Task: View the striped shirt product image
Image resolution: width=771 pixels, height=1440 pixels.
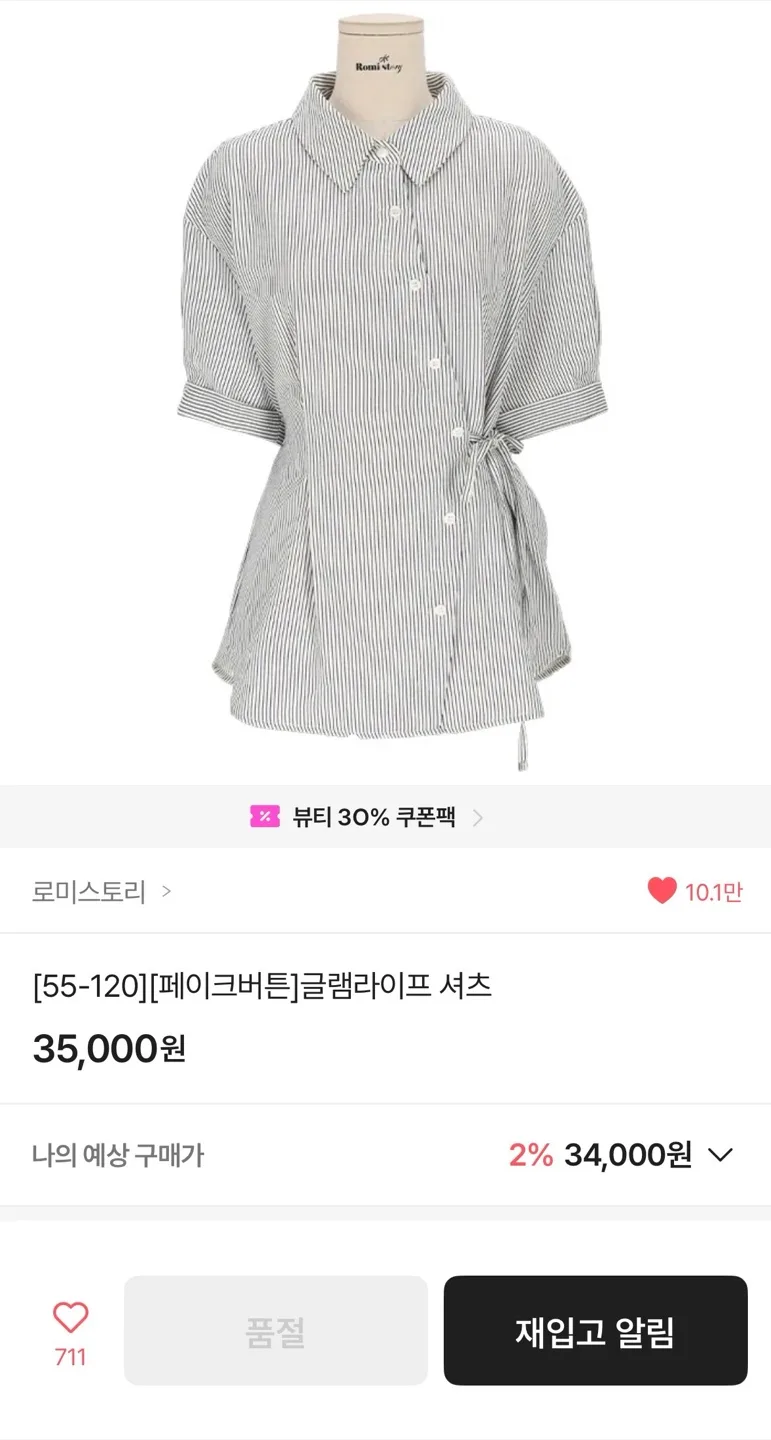Action: [392, 400]
